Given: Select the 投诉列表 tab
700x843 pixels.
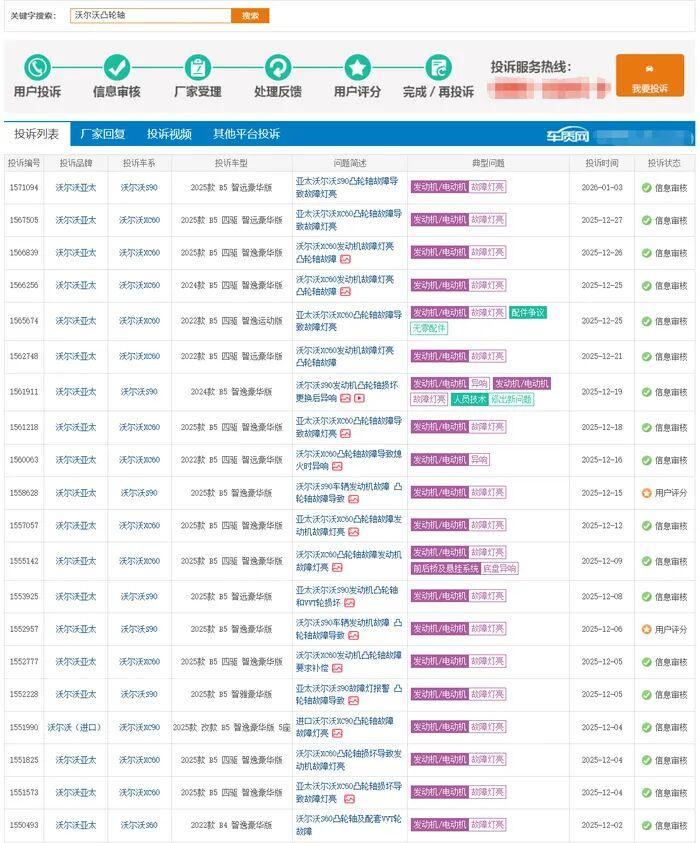Looking at the screenshot, I should [36, 134].
